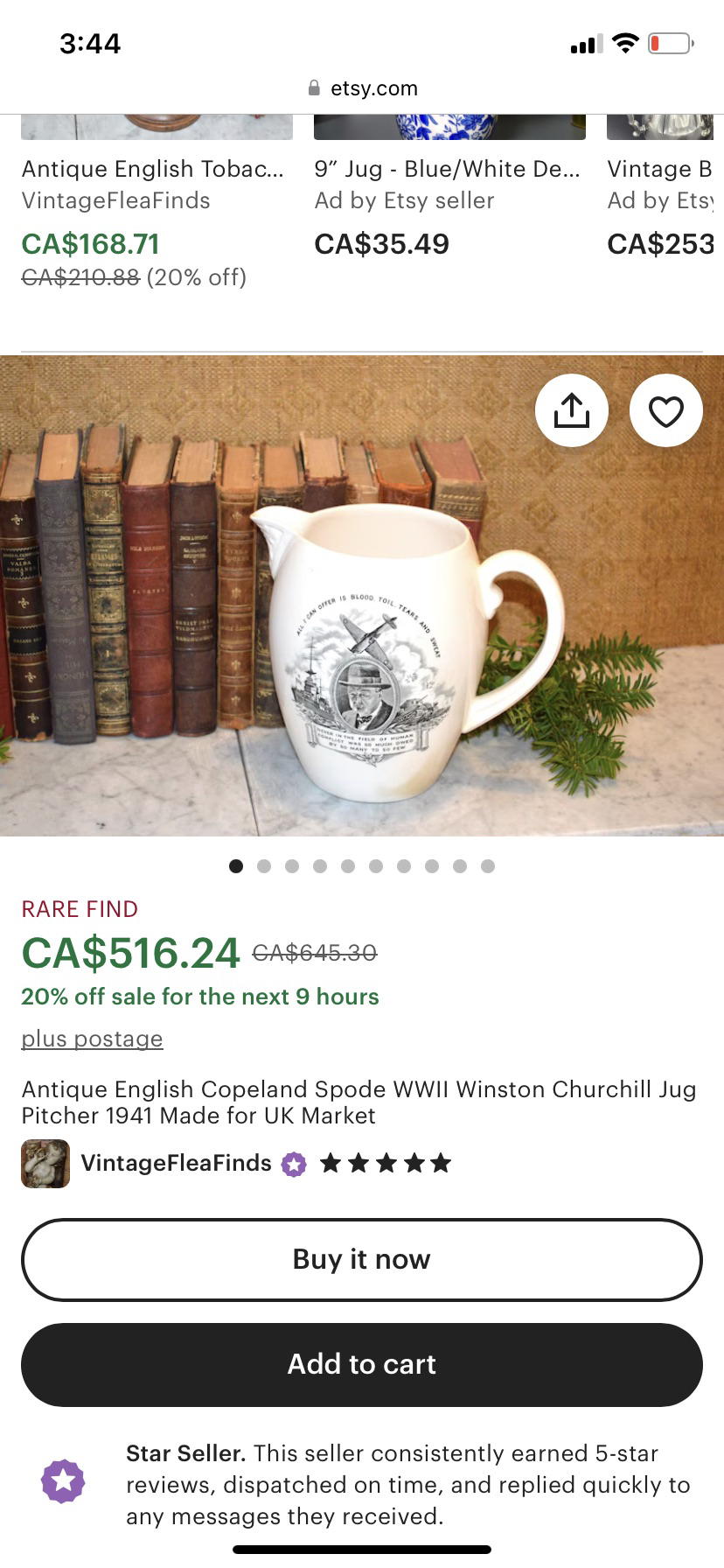The image size is (724, 1568).
Task: Open the plus postage link
Action: pos(92,1039)
